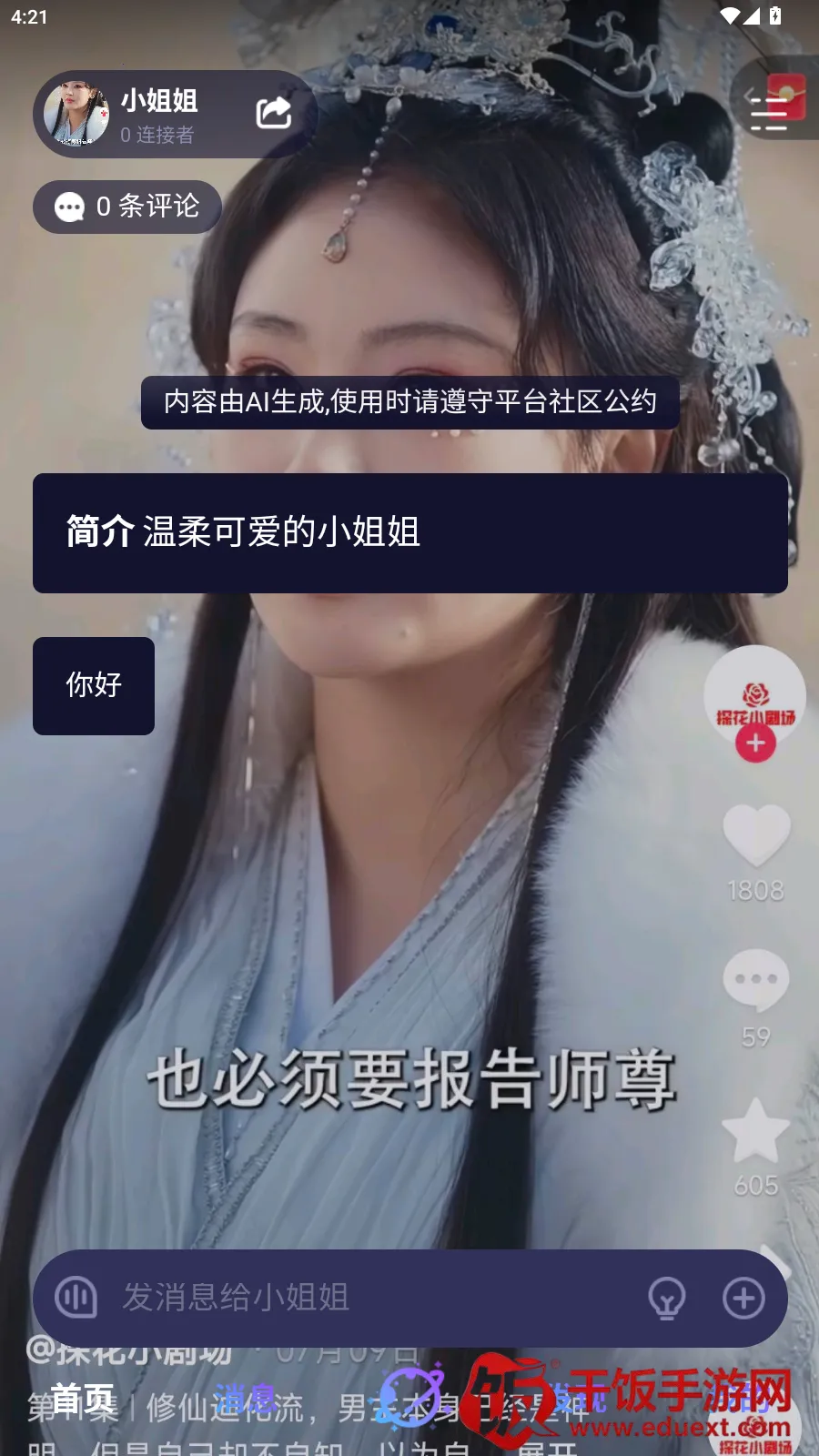Open 小姐姐's profile avatar

[76, 114]
